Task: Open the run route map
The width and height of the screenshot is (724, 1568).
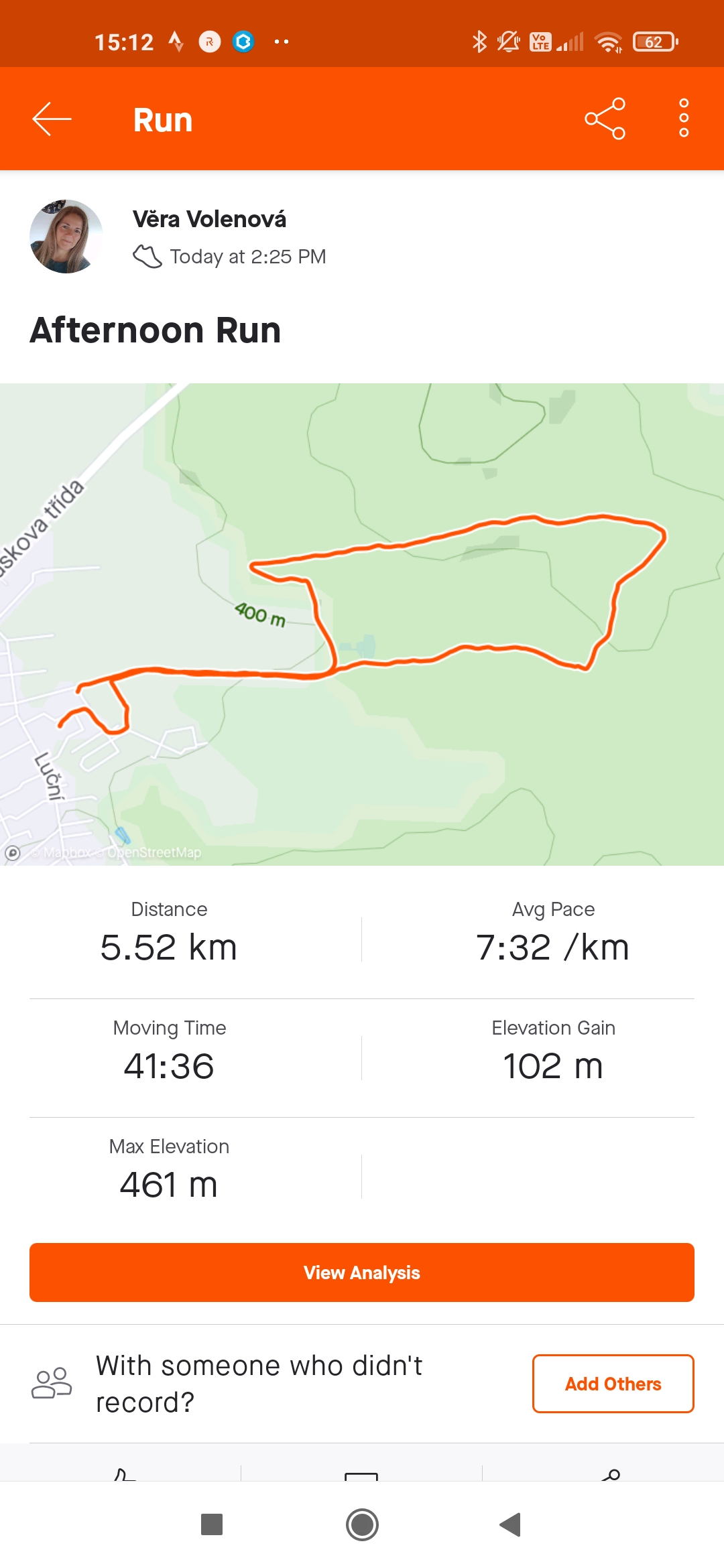Action: point(362,624)
